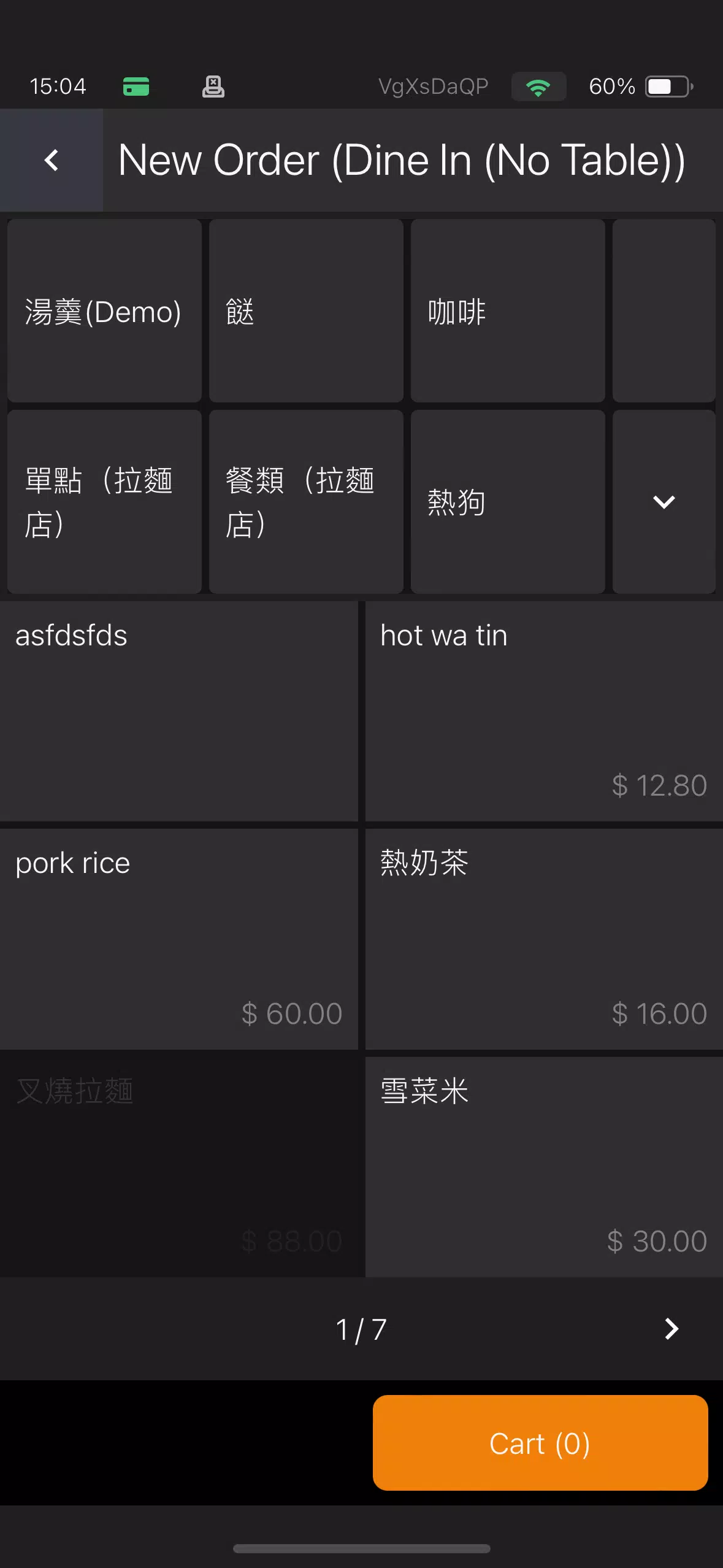Add pork rice to the order

[178, 939]
